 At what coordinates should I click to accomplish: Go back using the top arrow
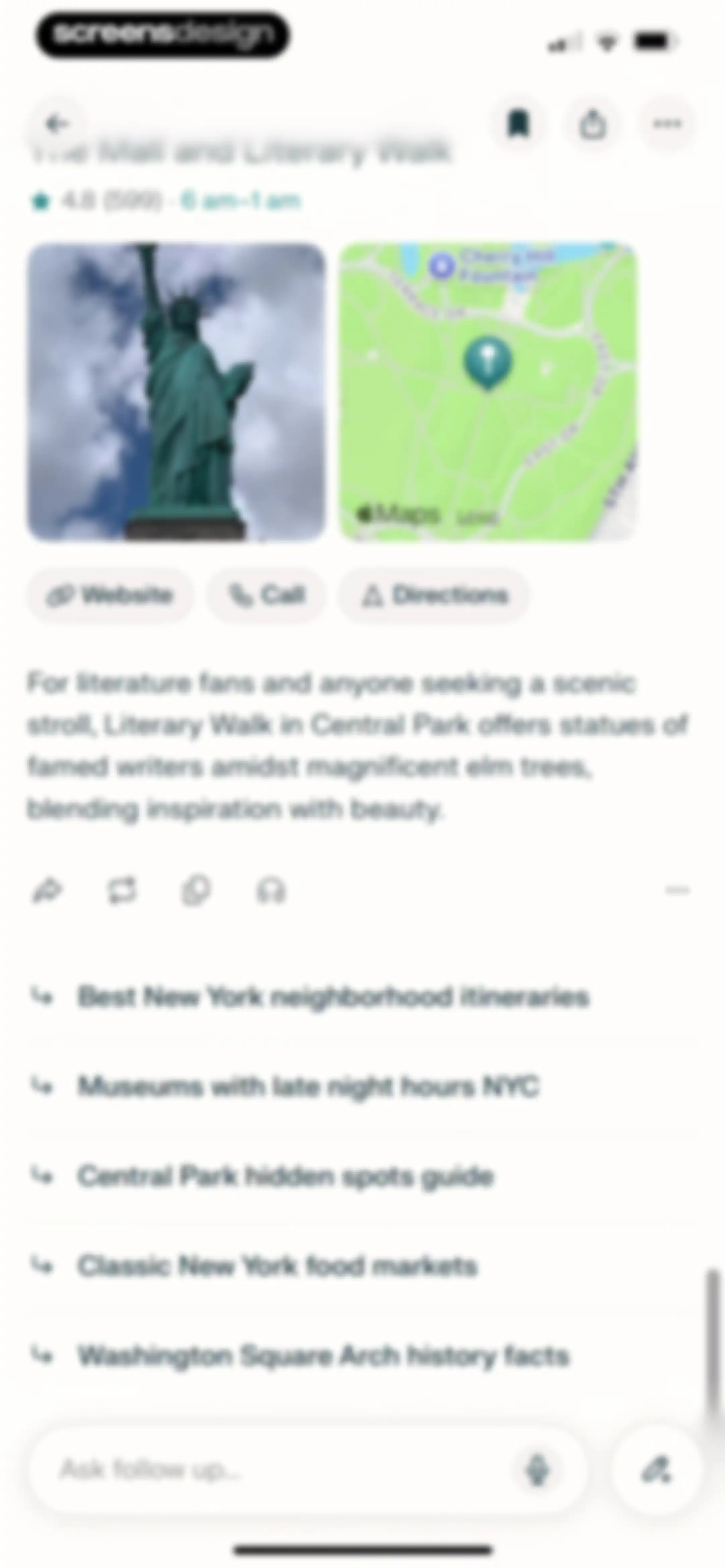(x=57, y=124)
